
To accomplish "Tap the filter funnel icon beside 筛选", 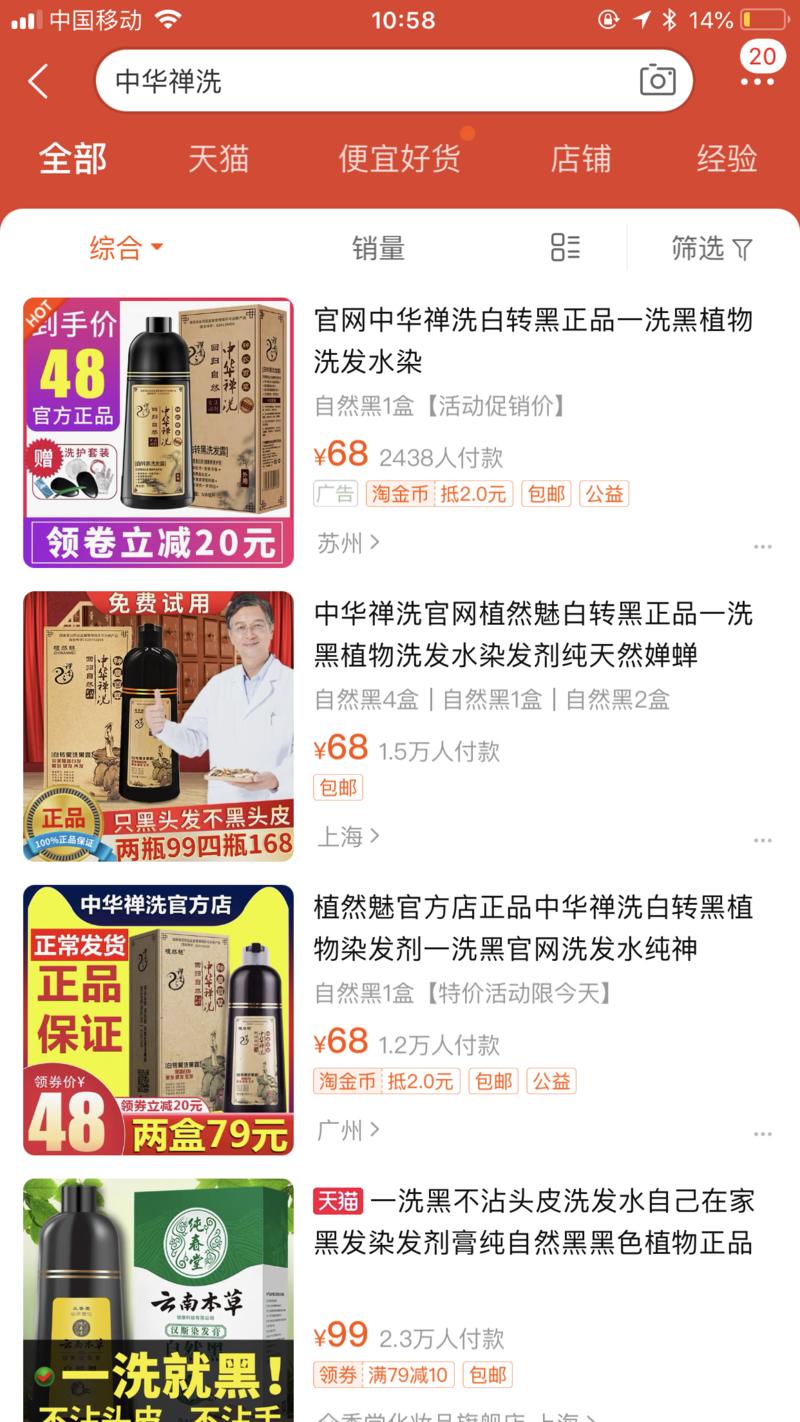I will point(745,248).
